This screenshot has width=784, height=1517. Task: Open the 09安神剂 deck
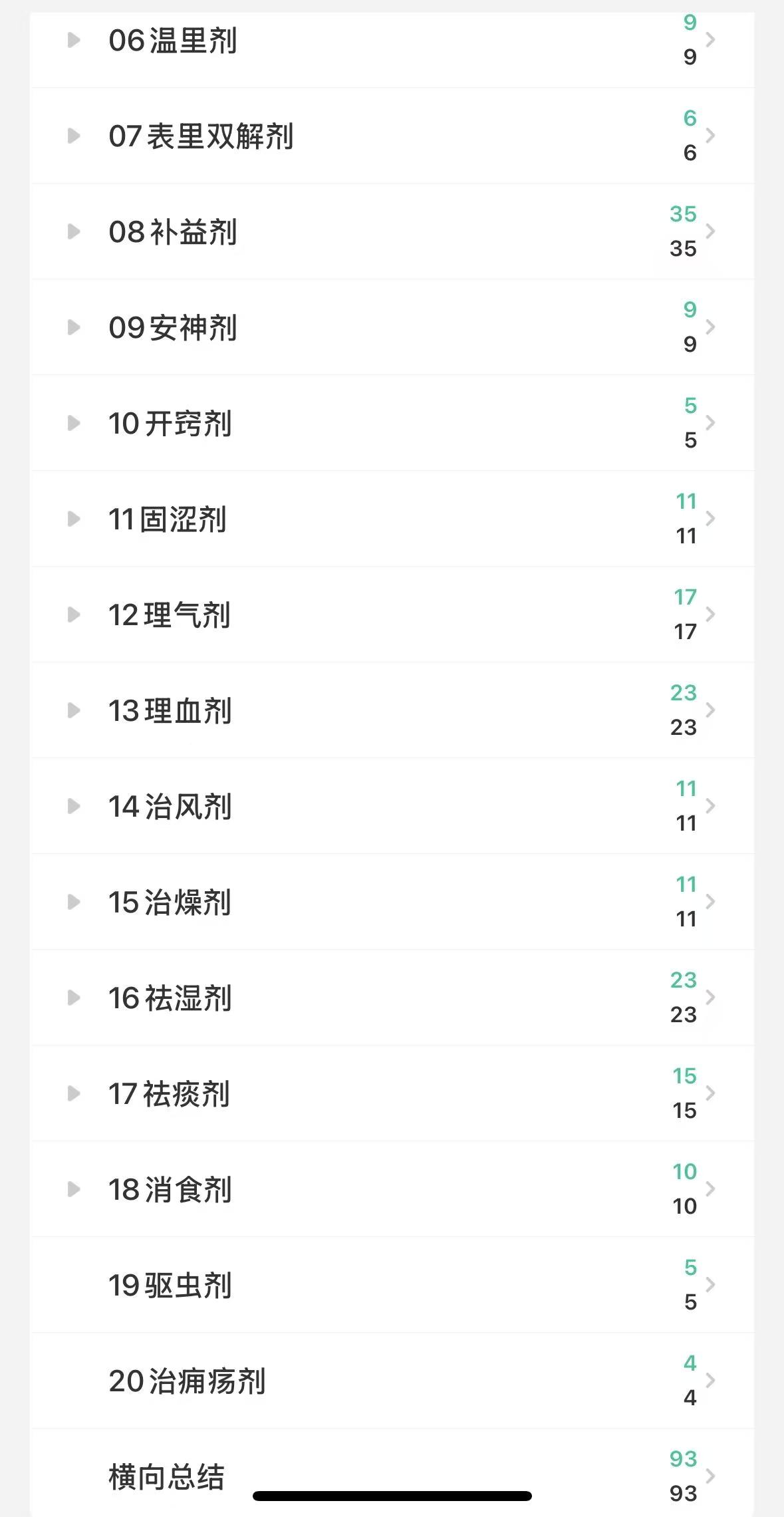pos(392,327)
